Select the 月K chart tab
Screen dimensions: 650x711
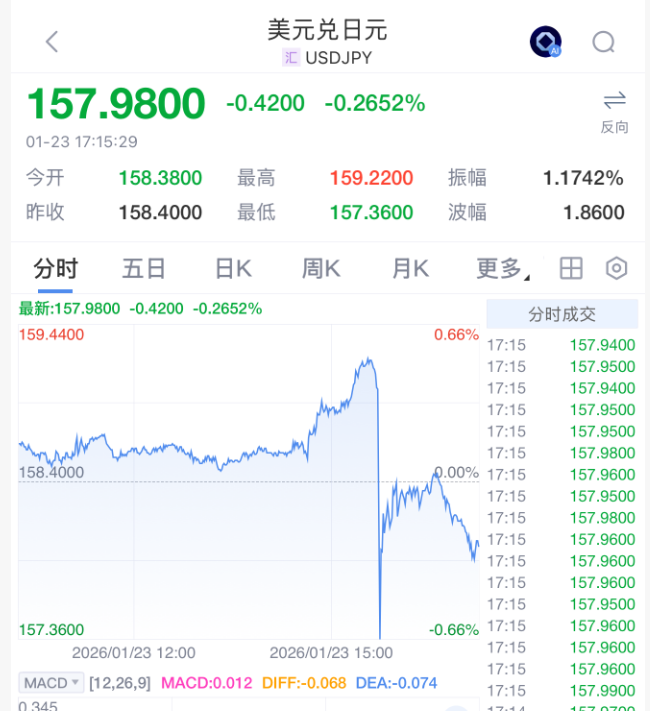[410, 268]
